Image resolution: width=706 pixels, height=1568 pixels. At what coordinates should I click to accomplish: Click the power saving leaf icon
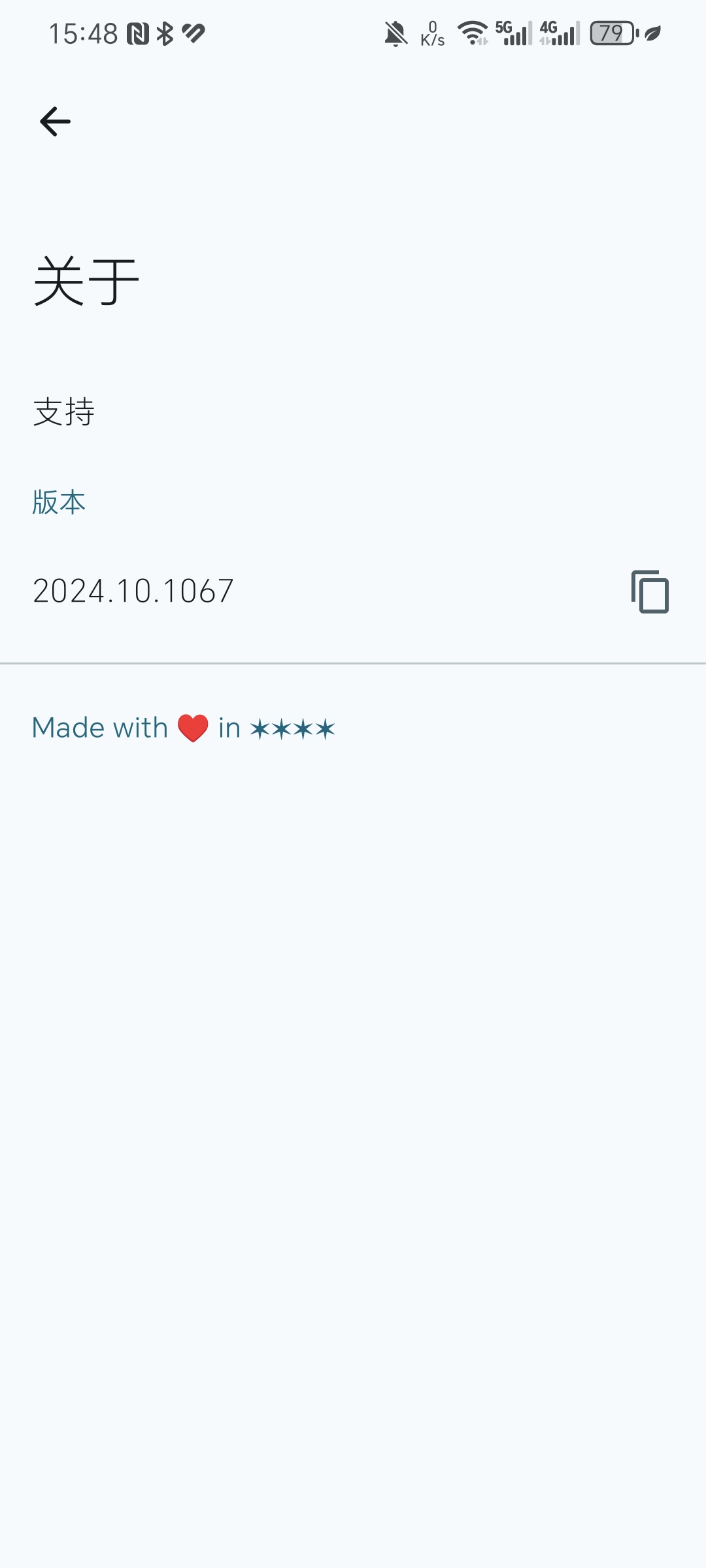pyautogui.click(x=651, y=34)
